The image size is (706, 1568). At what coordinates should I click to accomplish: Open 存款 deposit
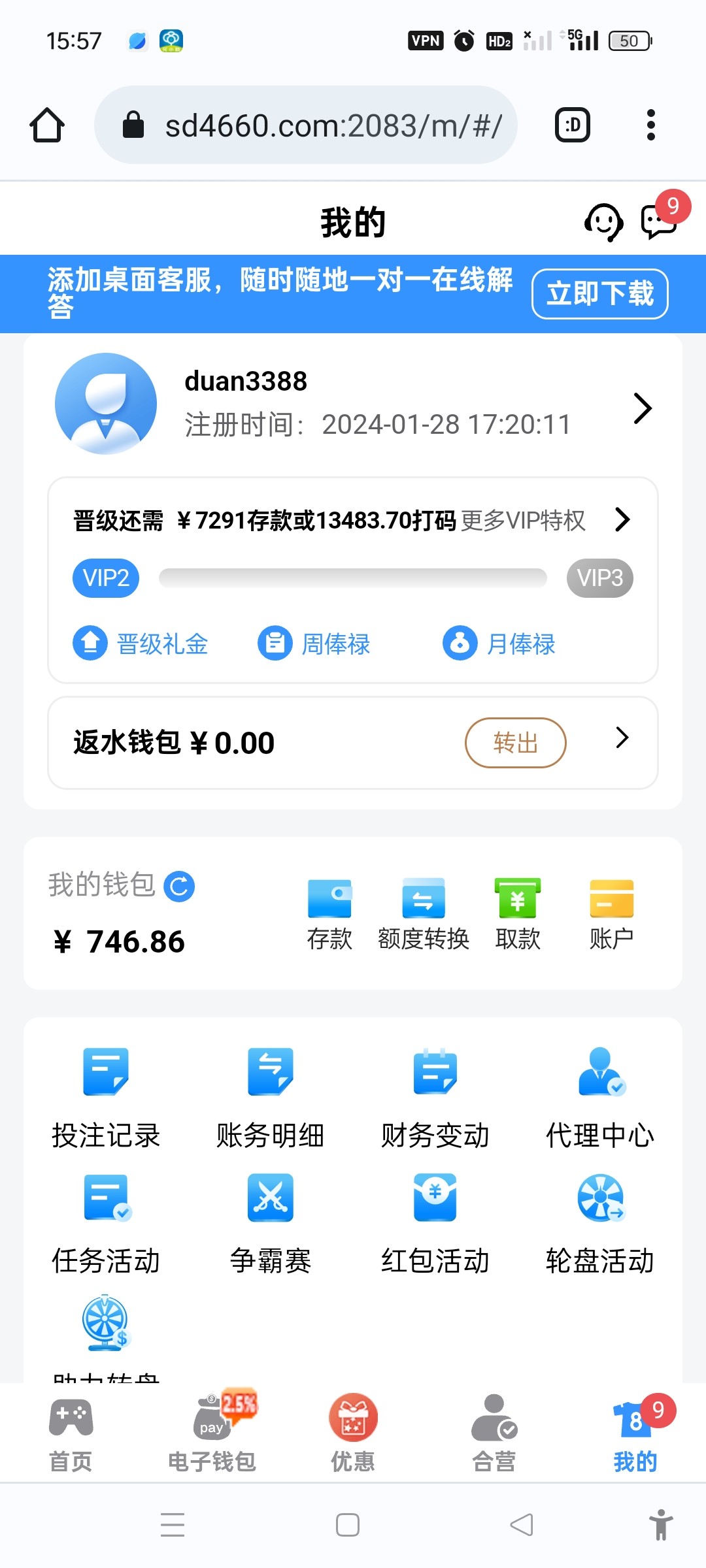[329, 915]
